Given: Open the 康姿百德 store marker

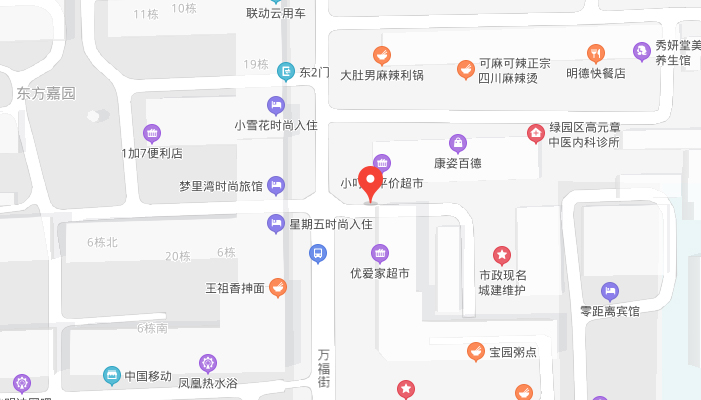Looking at the screenshot, I should click(x=458, y=143).
